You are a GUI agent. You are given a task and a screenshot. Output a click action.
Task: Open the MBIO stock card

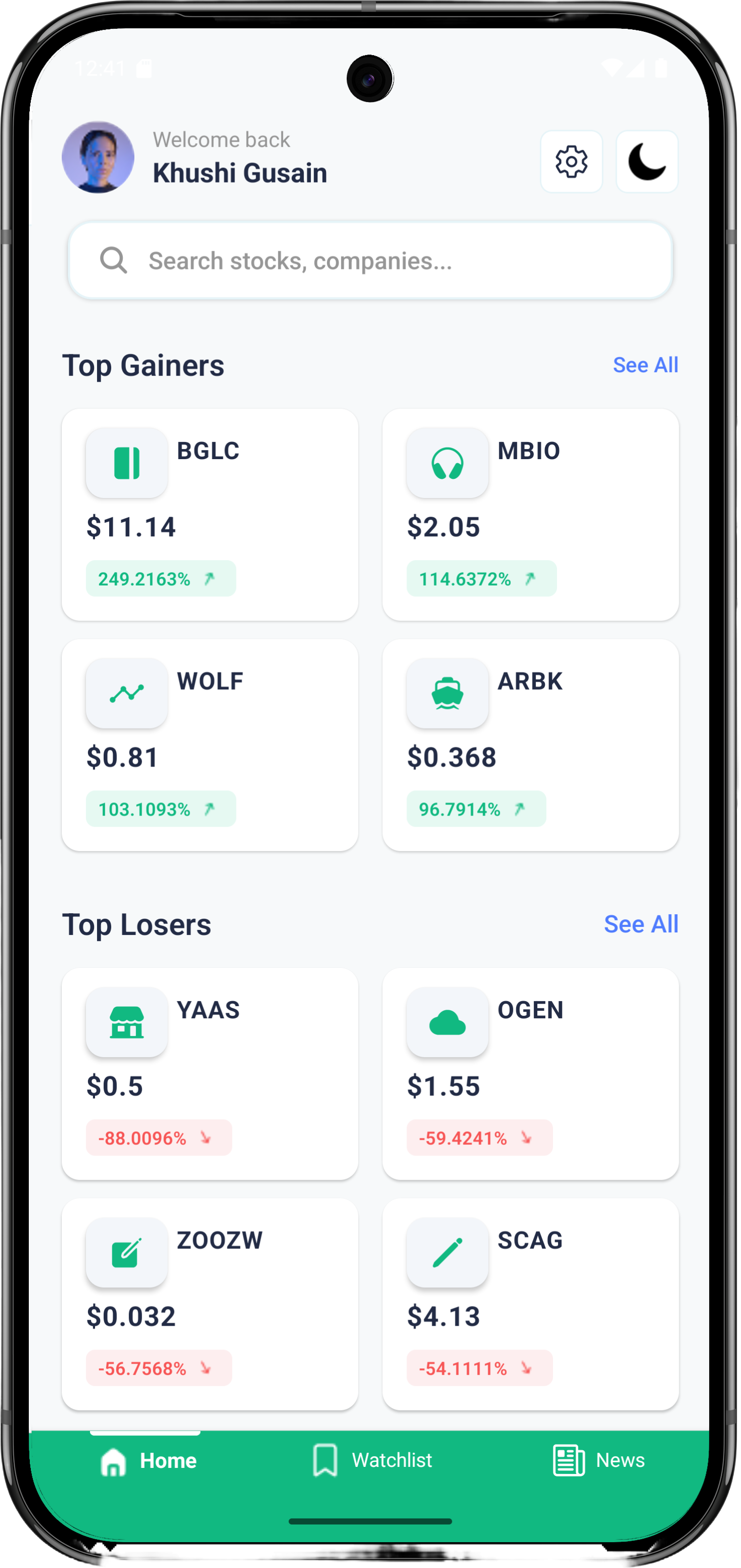click(530, 514)
